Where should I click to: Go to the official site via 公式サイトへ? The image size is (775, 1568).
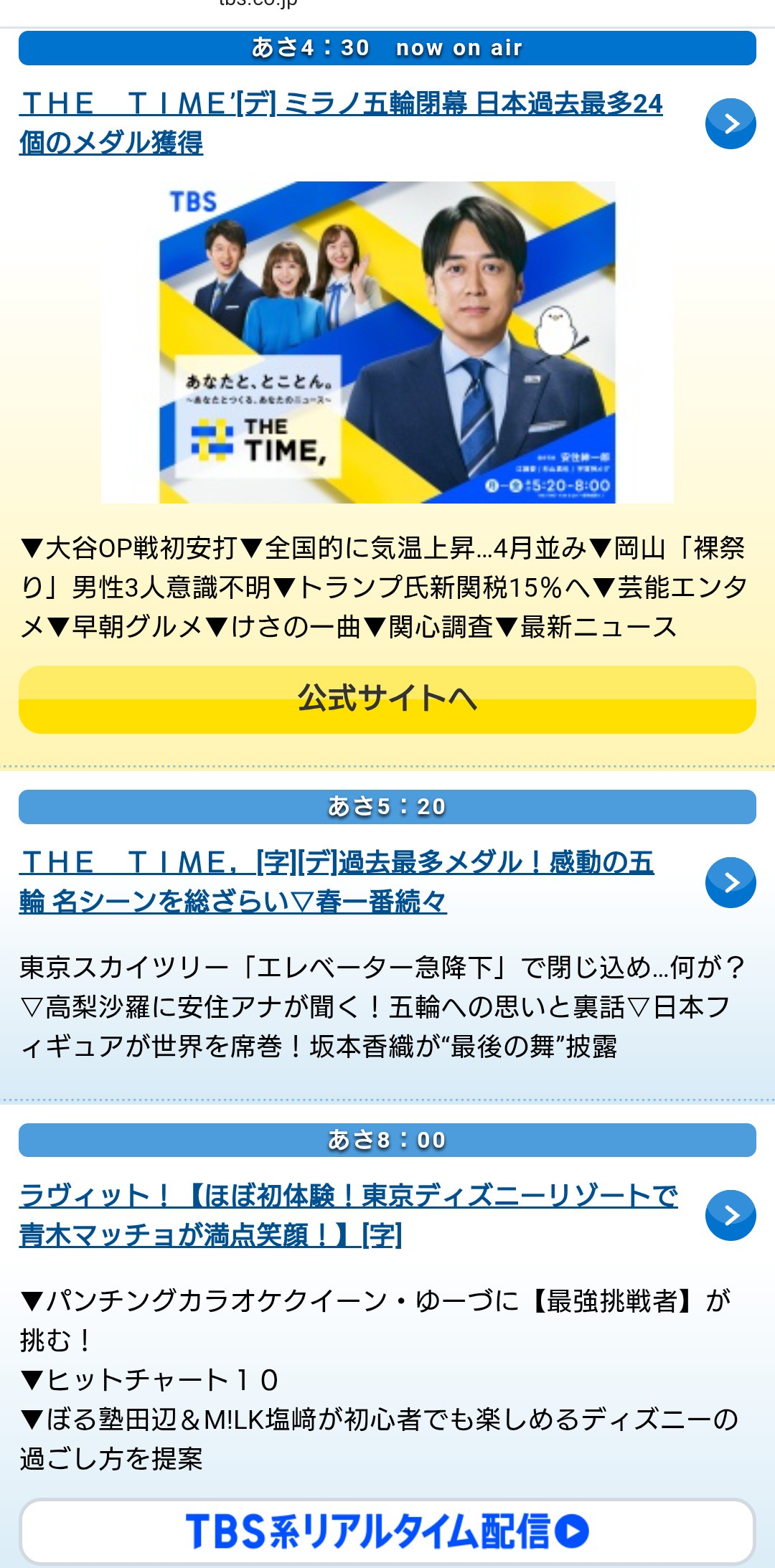coord(387,699)
